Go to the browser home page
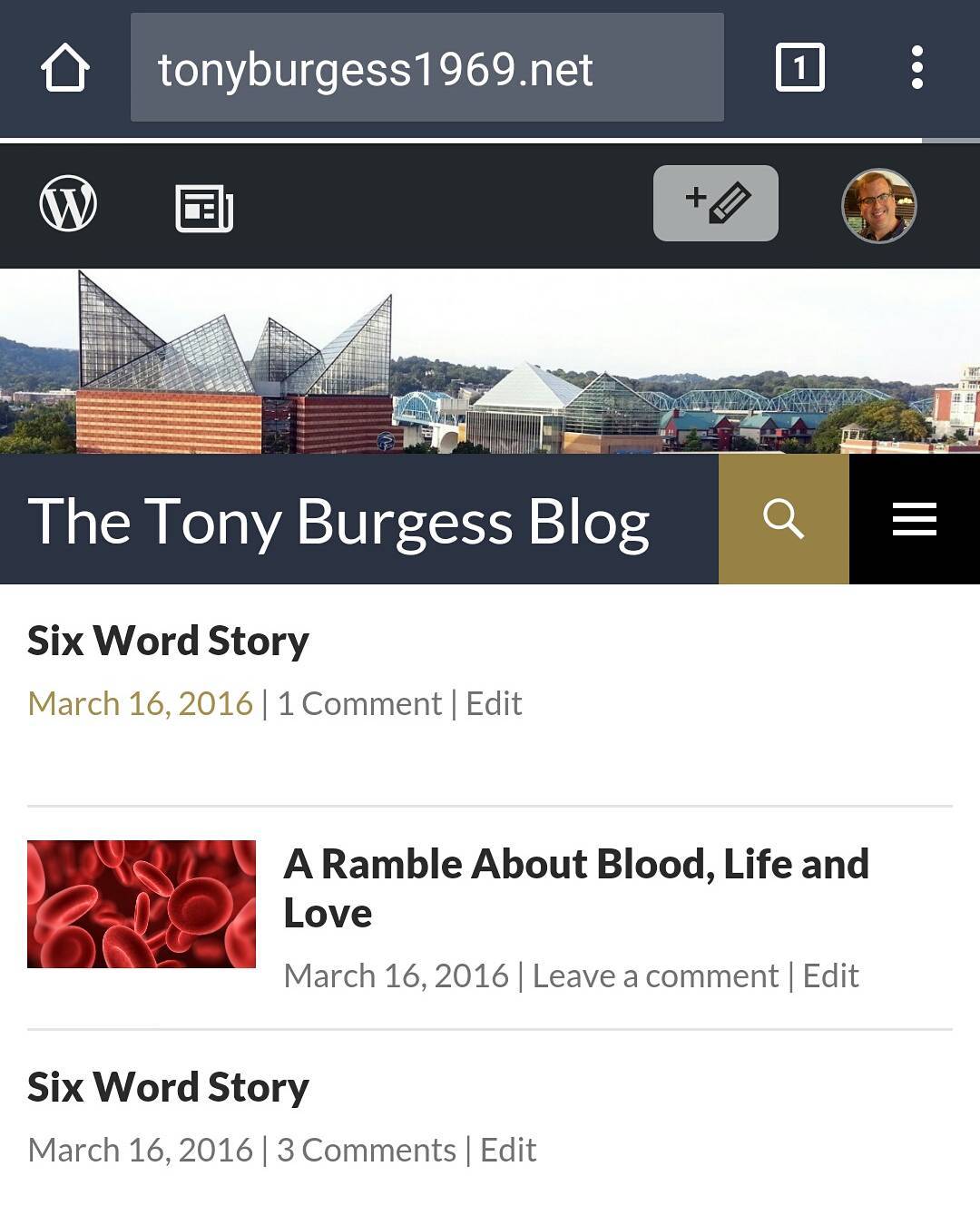 [64, 68]
